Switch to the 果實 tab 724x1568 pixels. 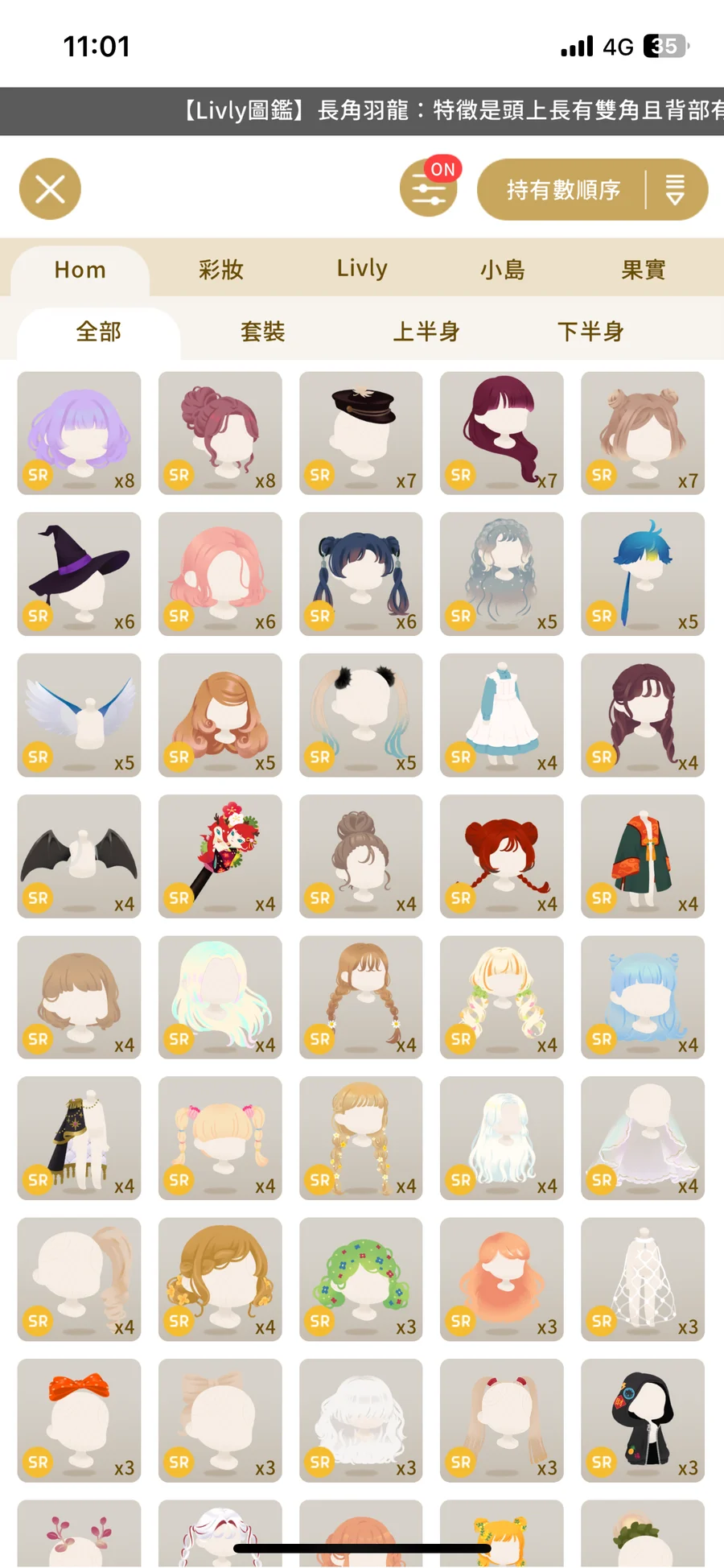point(643,270)
